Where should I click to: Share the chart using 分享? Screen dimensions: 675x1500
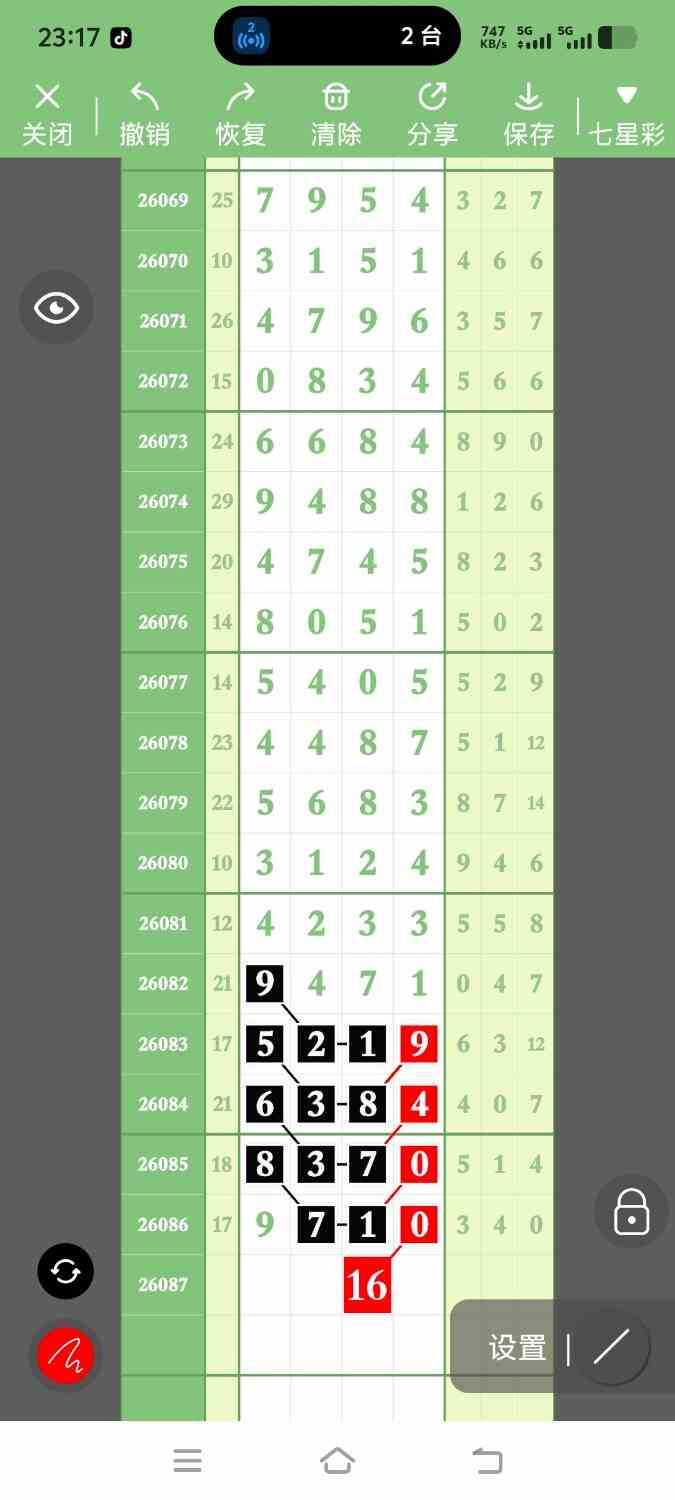(432, 115)
